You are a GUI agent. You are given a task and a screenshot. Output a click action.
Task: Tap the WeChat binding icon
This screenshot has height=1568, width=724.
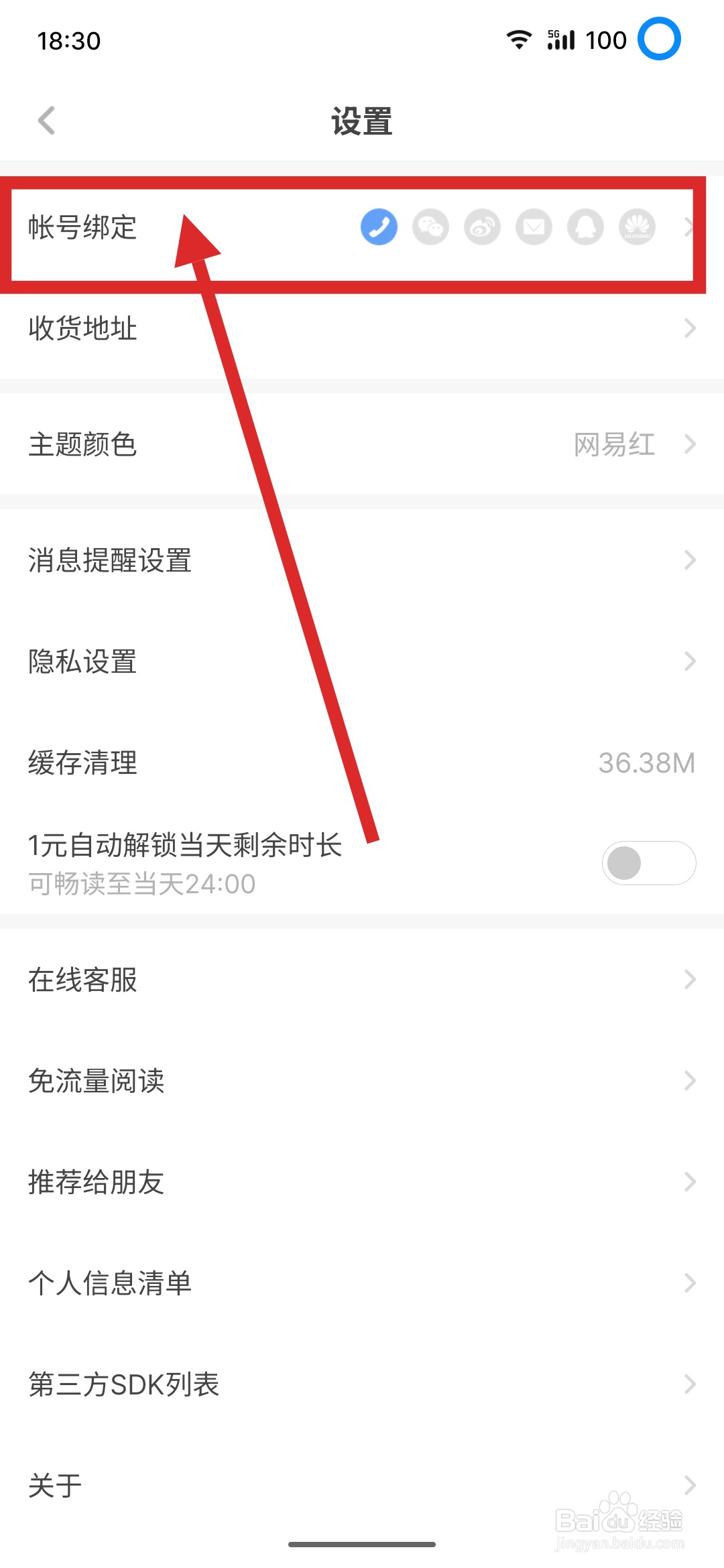point(430,227)
